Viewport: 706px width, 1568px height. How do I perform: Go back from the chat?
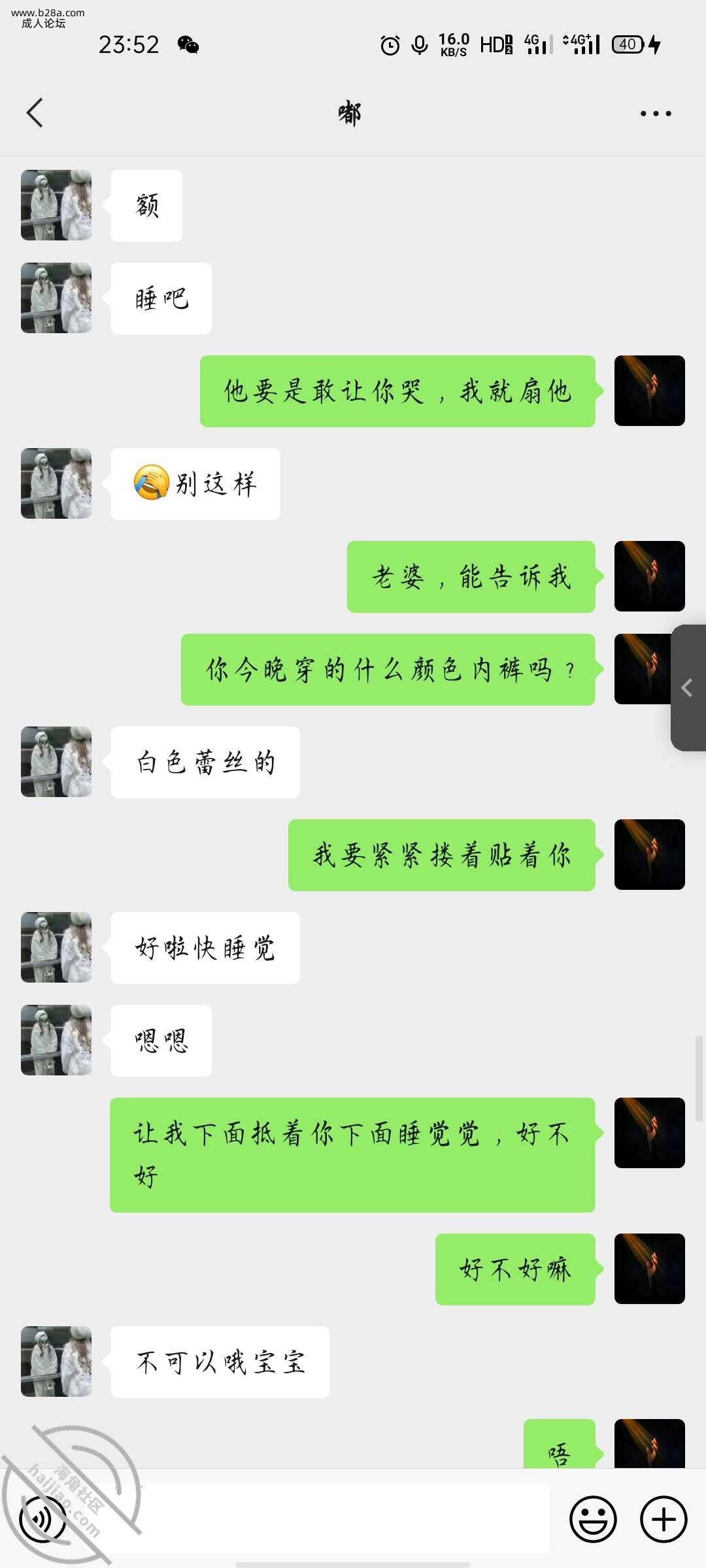coord(35,113)
